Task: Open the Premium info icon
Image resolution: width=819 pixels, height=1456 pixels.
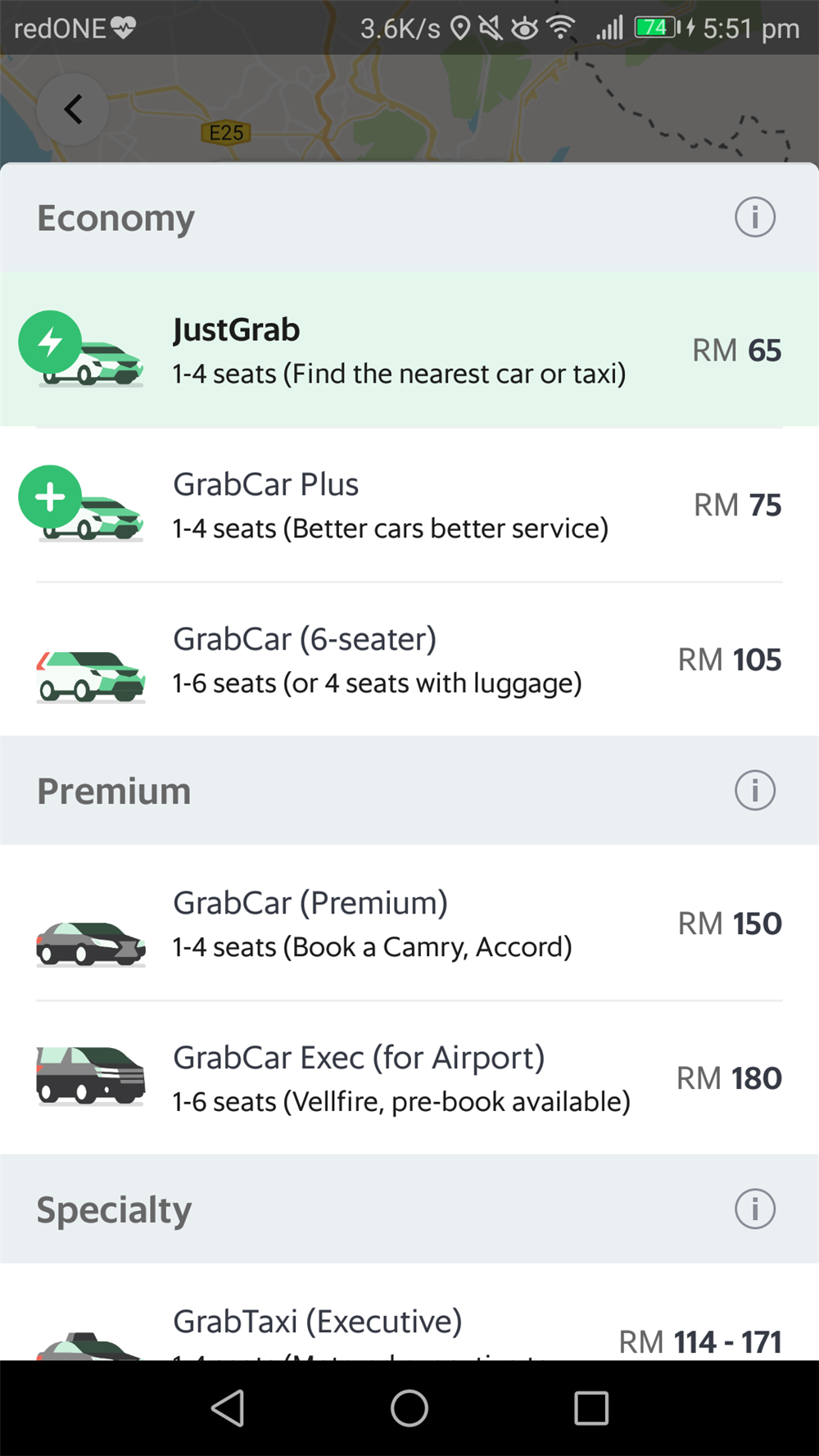Action: (754, 791)
